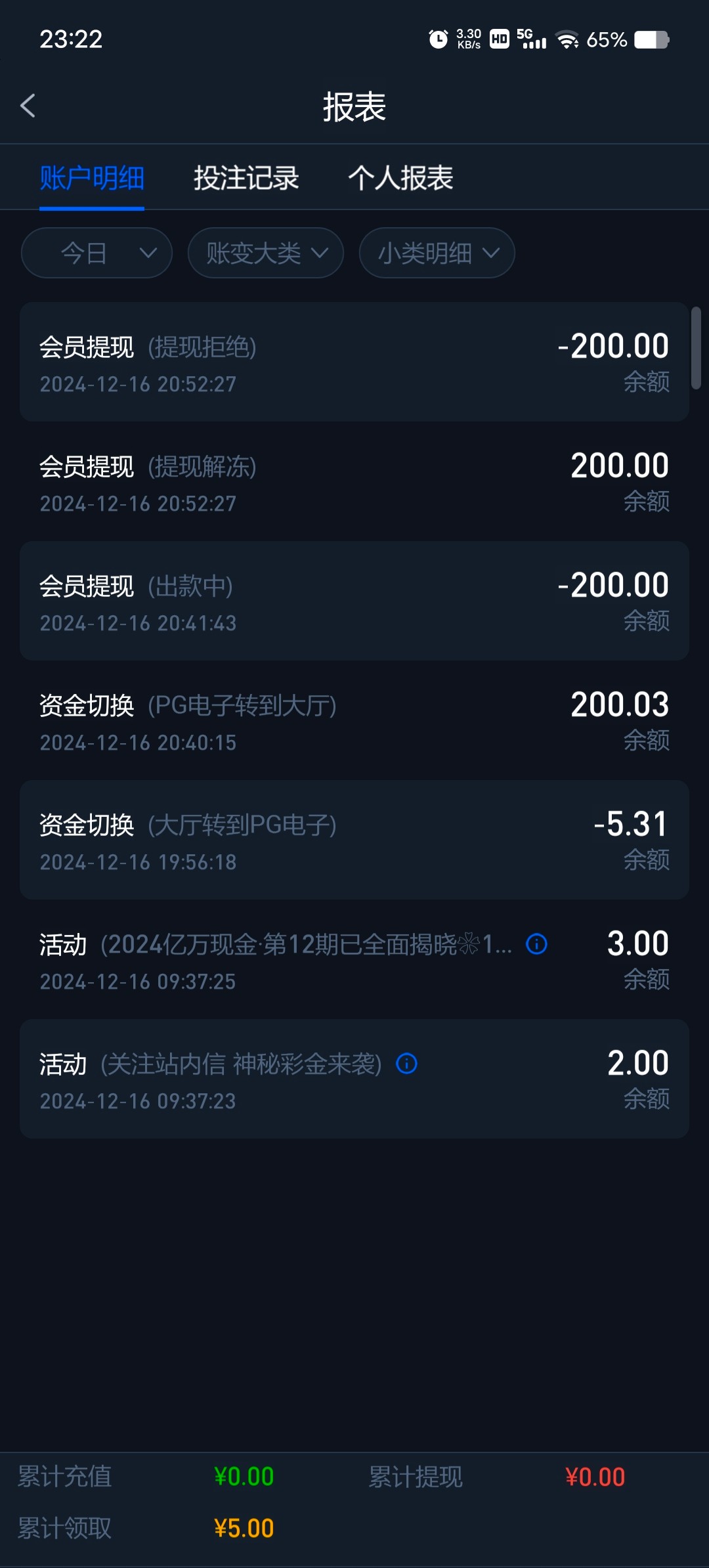
Task: Select the 账户明细 tab
Action: 92,178
